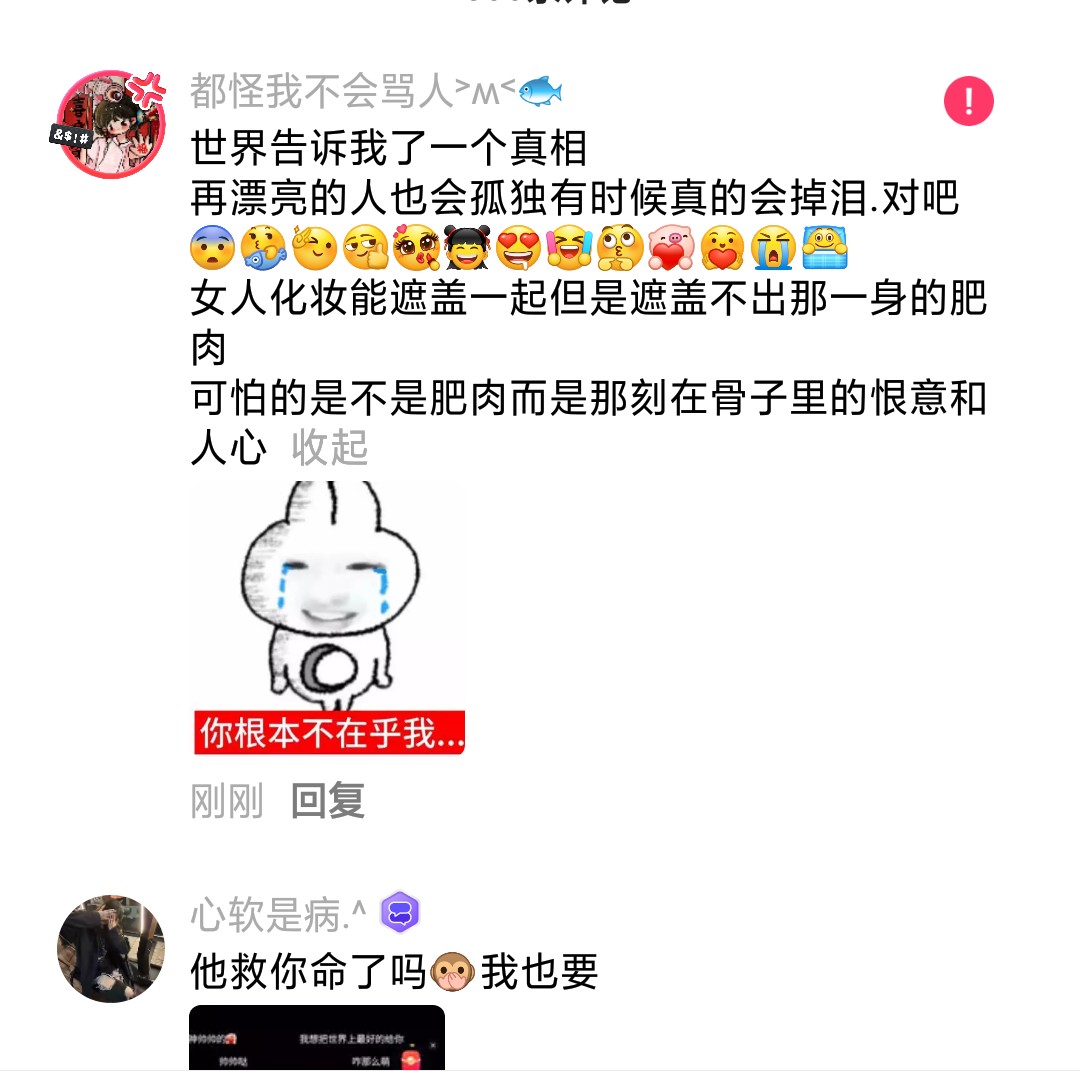Open profile picture of 心软是病
This screenshot has width=1080, height=1080.
[x=111, y=948]
